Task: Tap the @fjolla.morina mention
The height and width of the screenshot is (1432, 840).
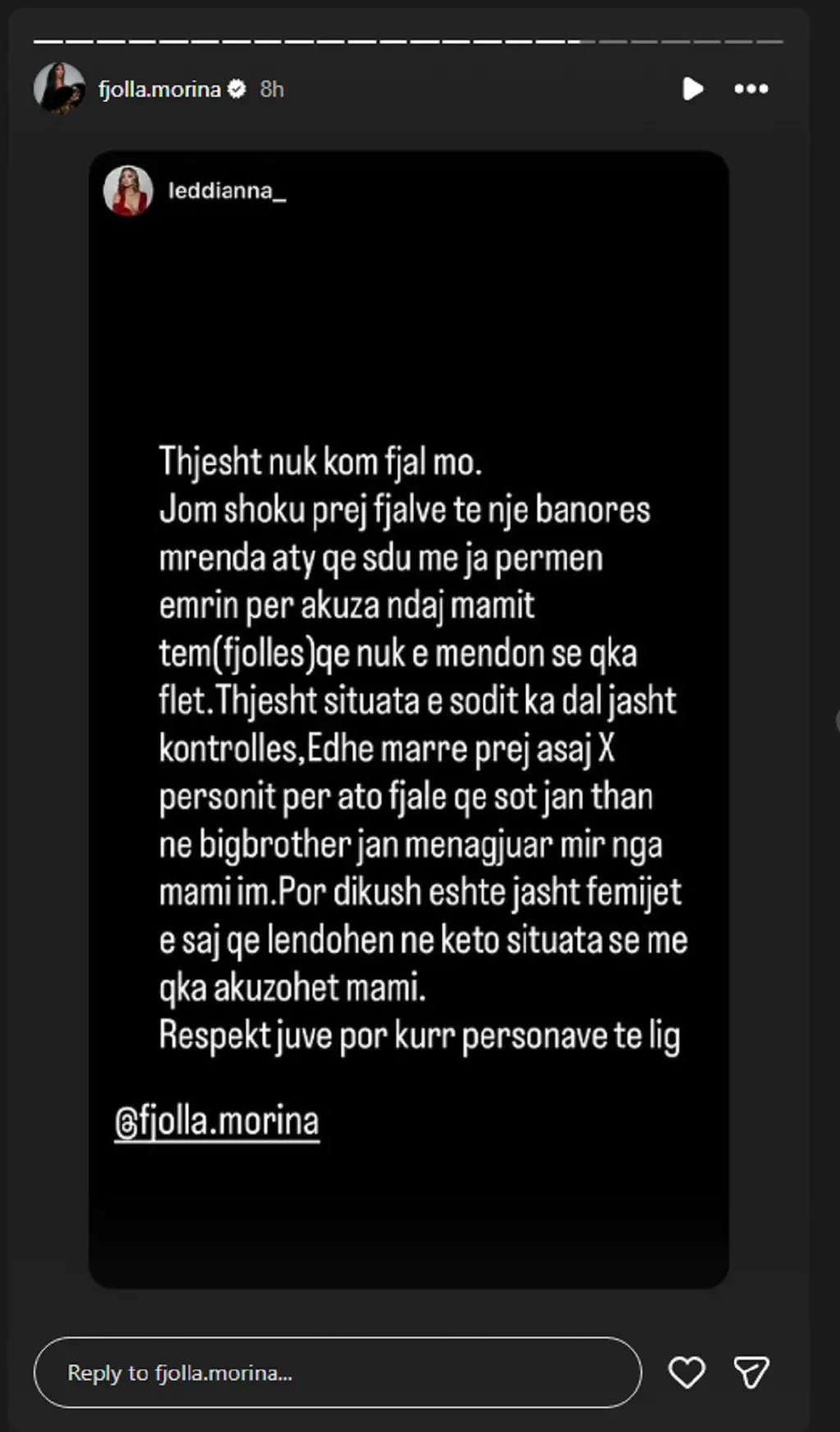Action: 217,1121
